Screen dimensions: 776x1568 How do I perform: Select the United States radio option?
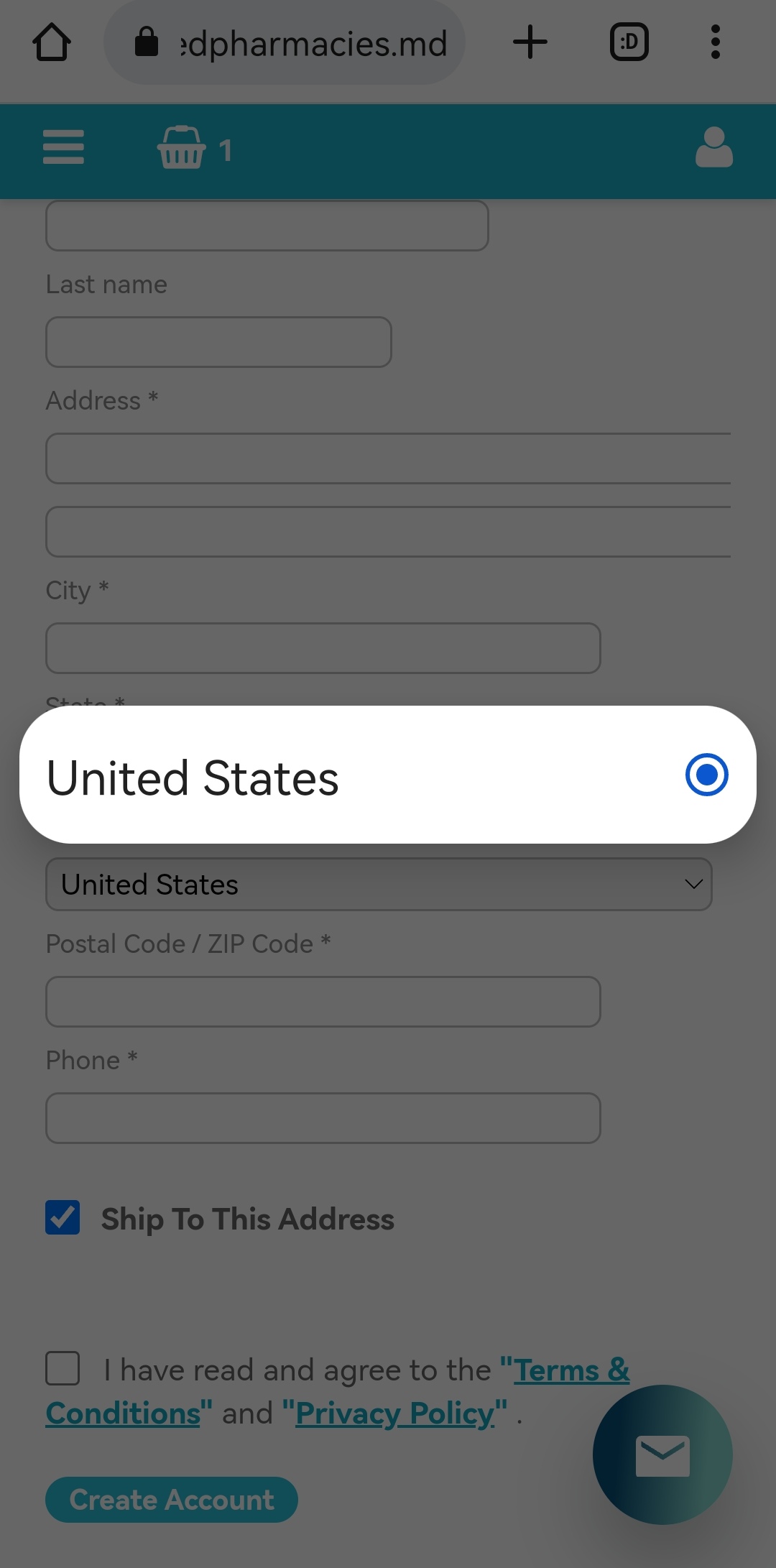point(706,775)
